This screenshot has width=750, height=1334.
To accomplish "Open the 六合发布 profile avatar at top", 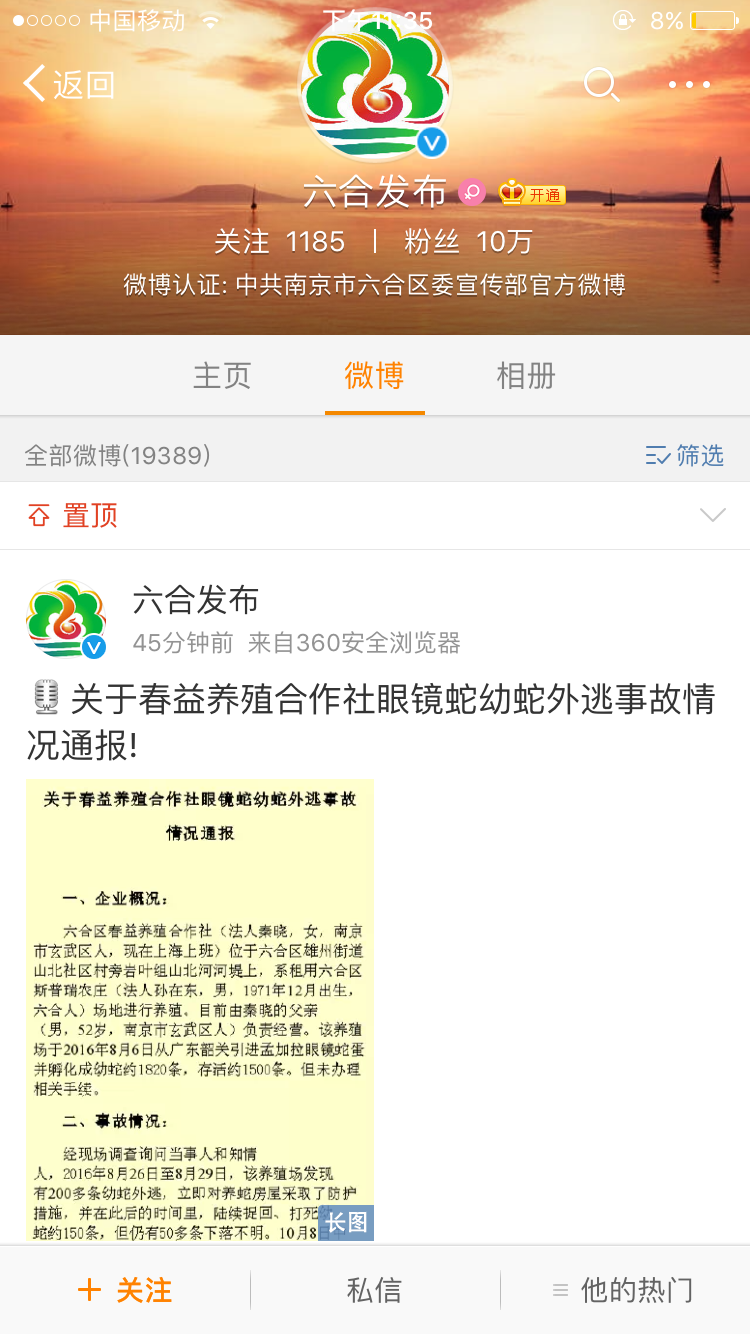I will (375, 90).
